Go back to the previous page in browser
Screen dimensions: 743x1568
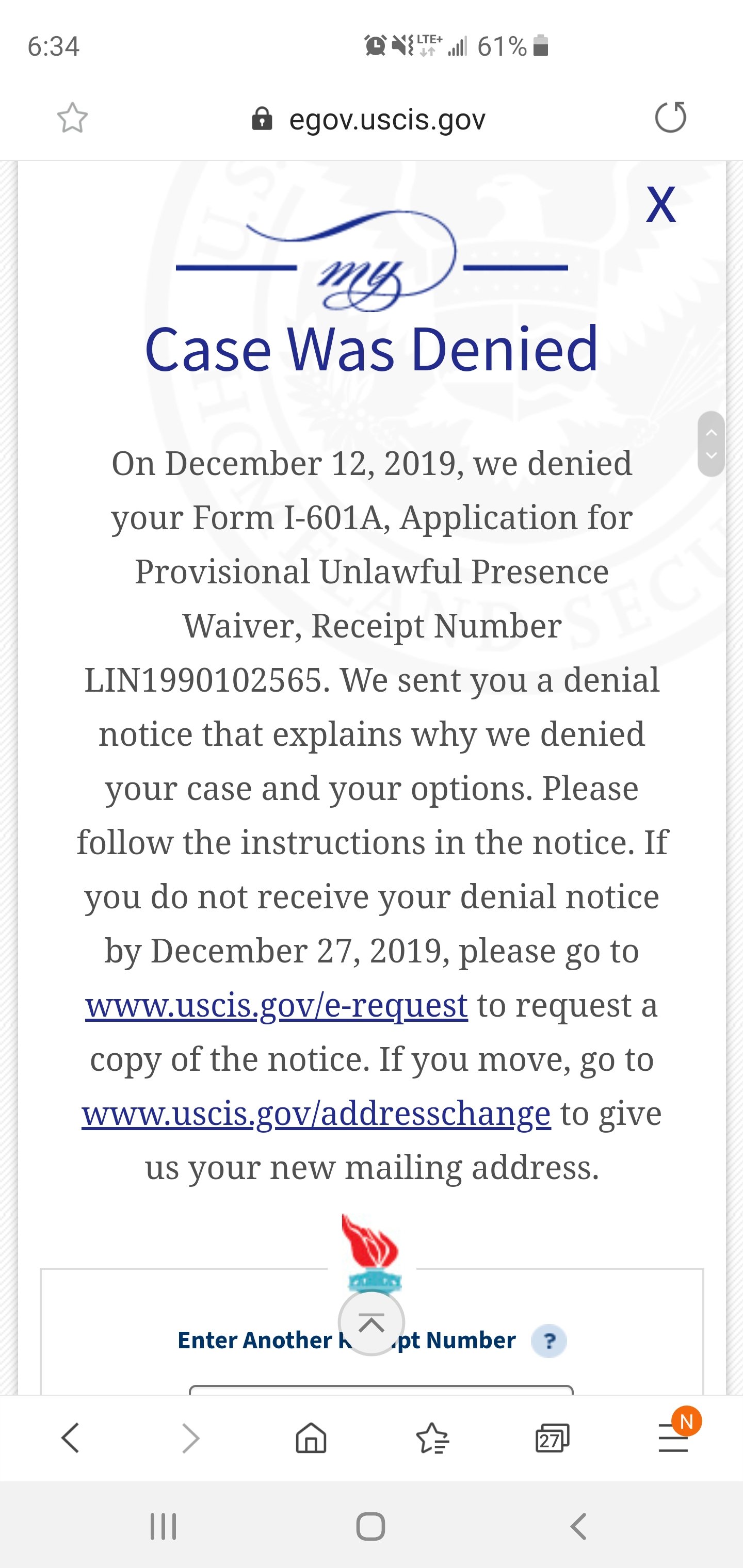click(70, 1438)
